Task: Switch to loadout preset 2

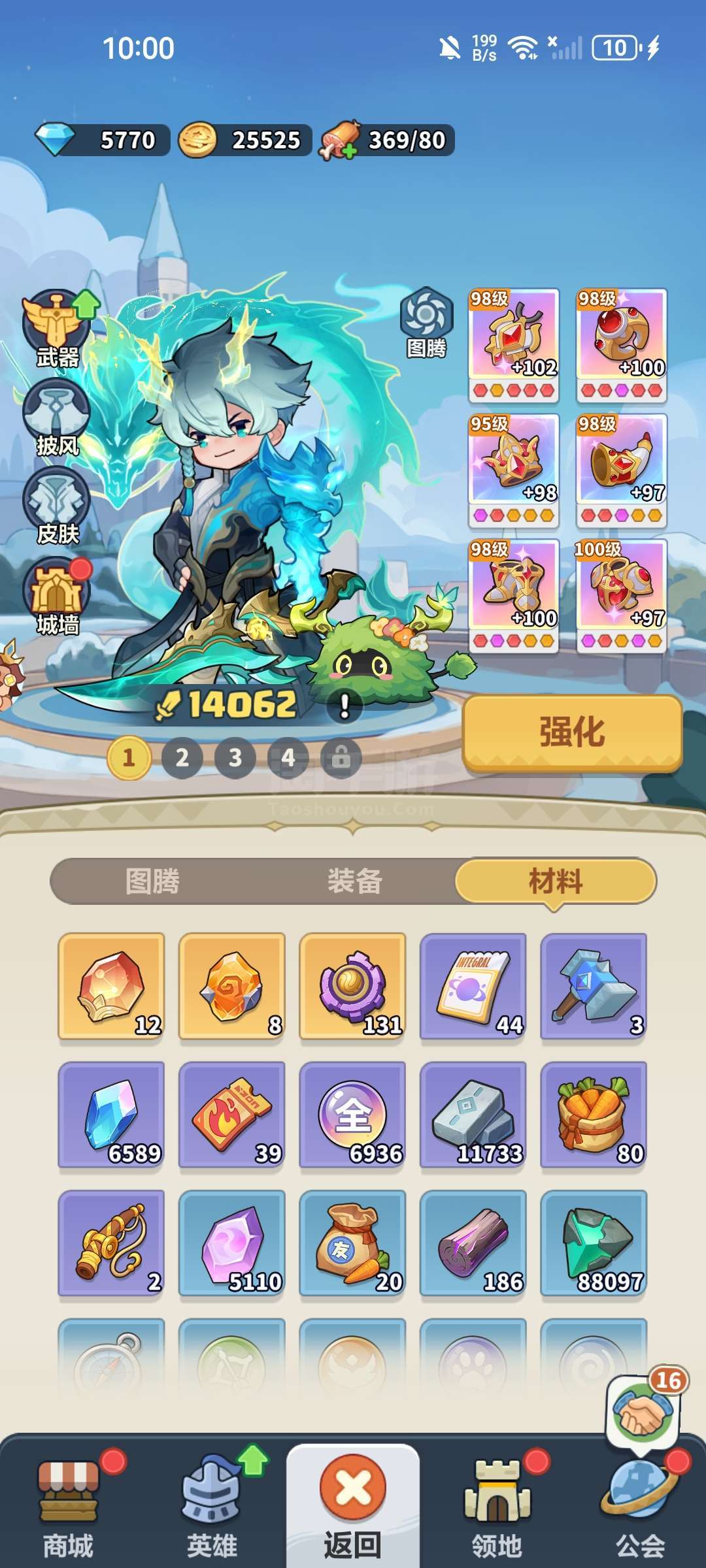Action: coord(182,758)
